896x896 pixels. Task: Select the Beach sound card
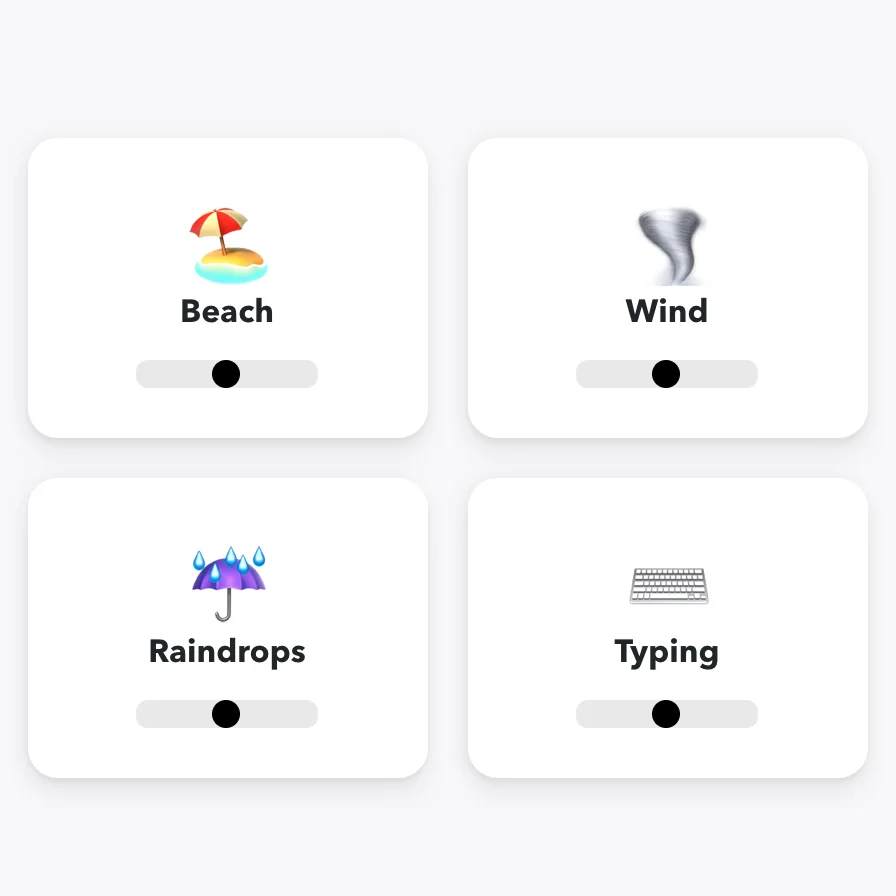(x=227, y=260)
